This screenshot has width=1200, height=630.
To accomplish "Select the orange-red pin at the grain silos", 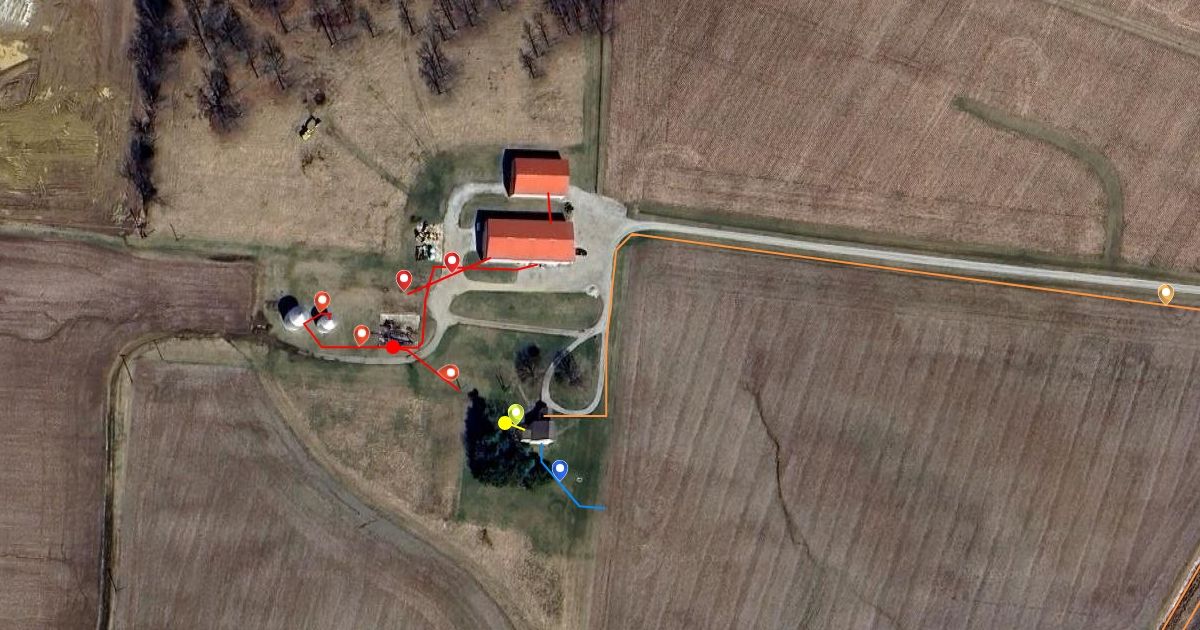I will tap(322, 300).
